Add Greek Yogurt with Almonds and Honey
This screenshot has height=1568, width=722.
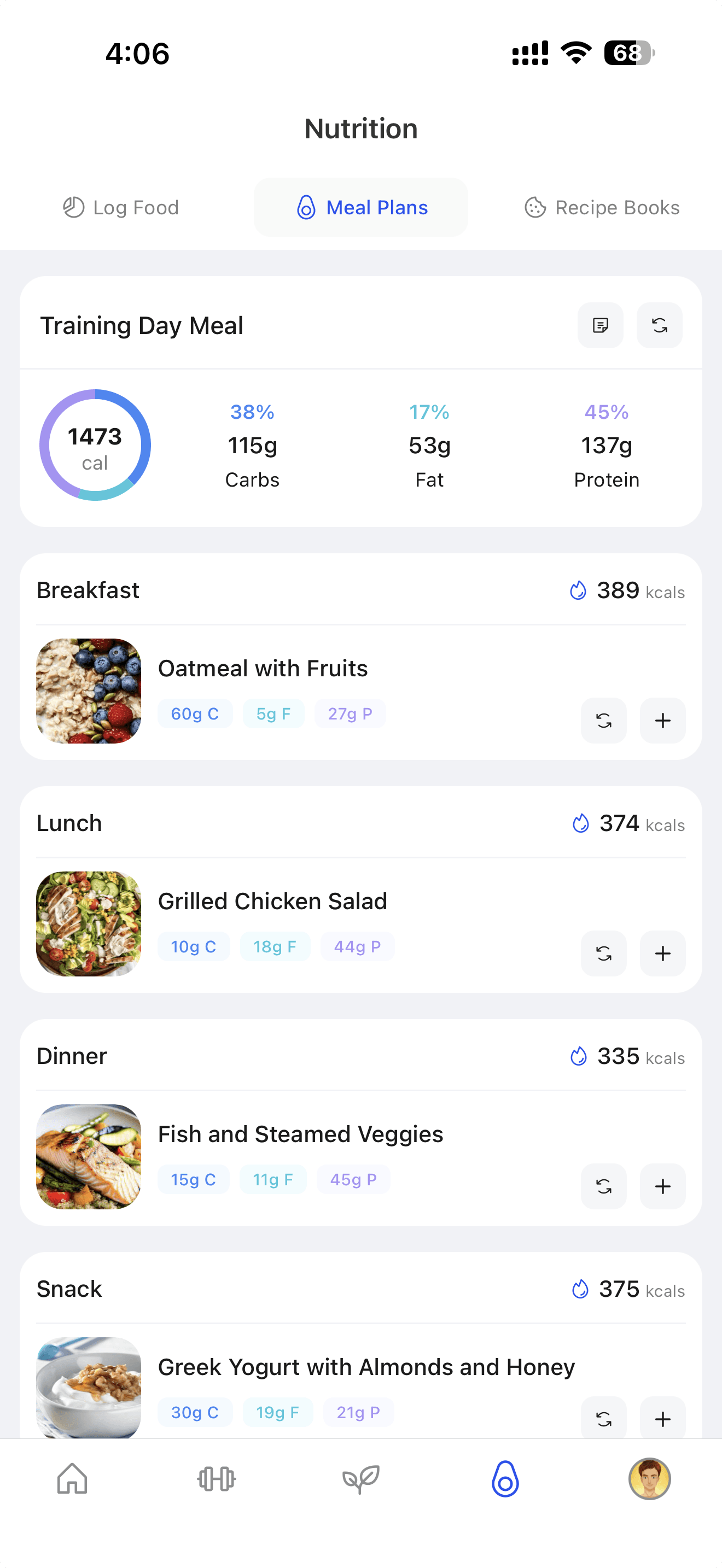[x=662, y=1418]
